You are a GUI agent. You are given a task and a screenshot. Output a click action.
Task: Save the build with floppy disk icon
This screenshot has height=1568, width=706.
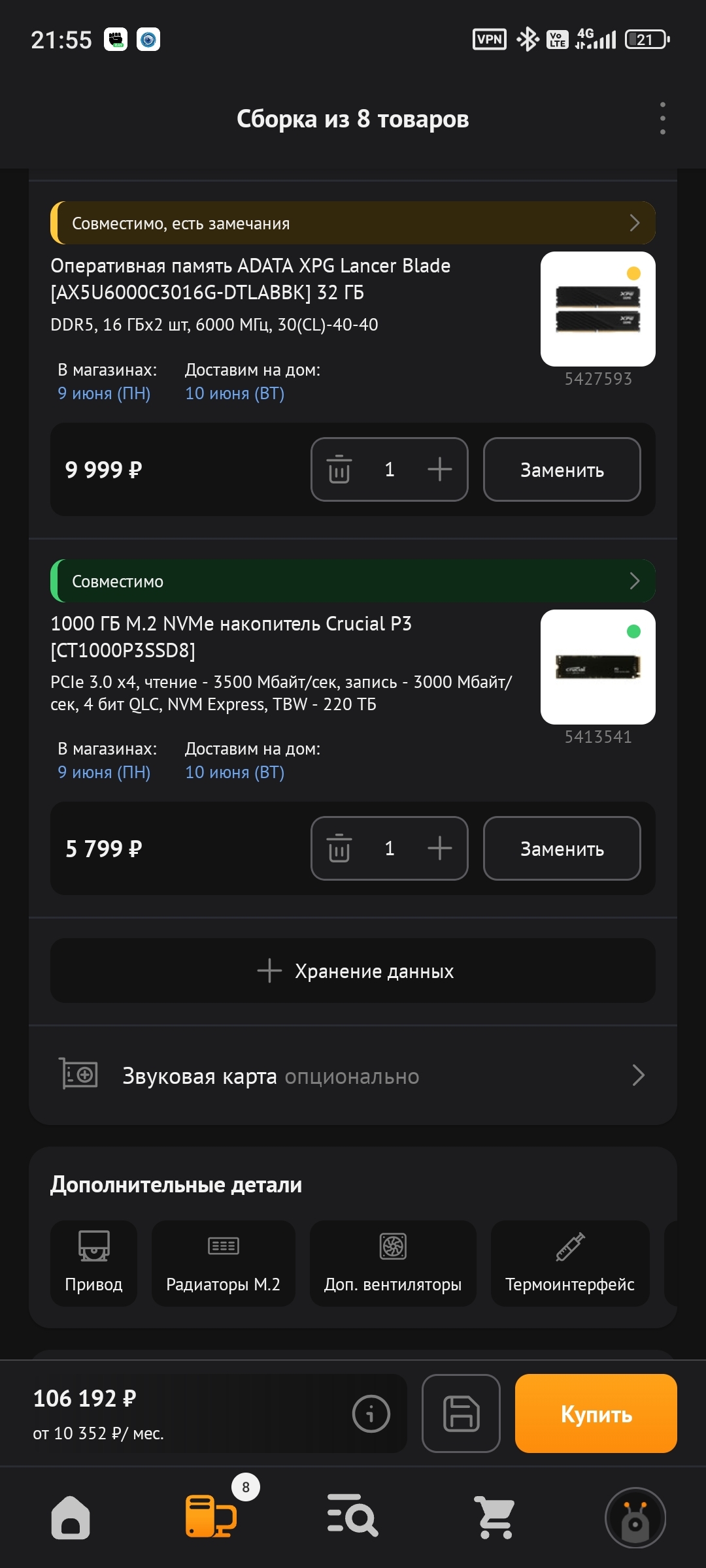tap(461, 1413)
